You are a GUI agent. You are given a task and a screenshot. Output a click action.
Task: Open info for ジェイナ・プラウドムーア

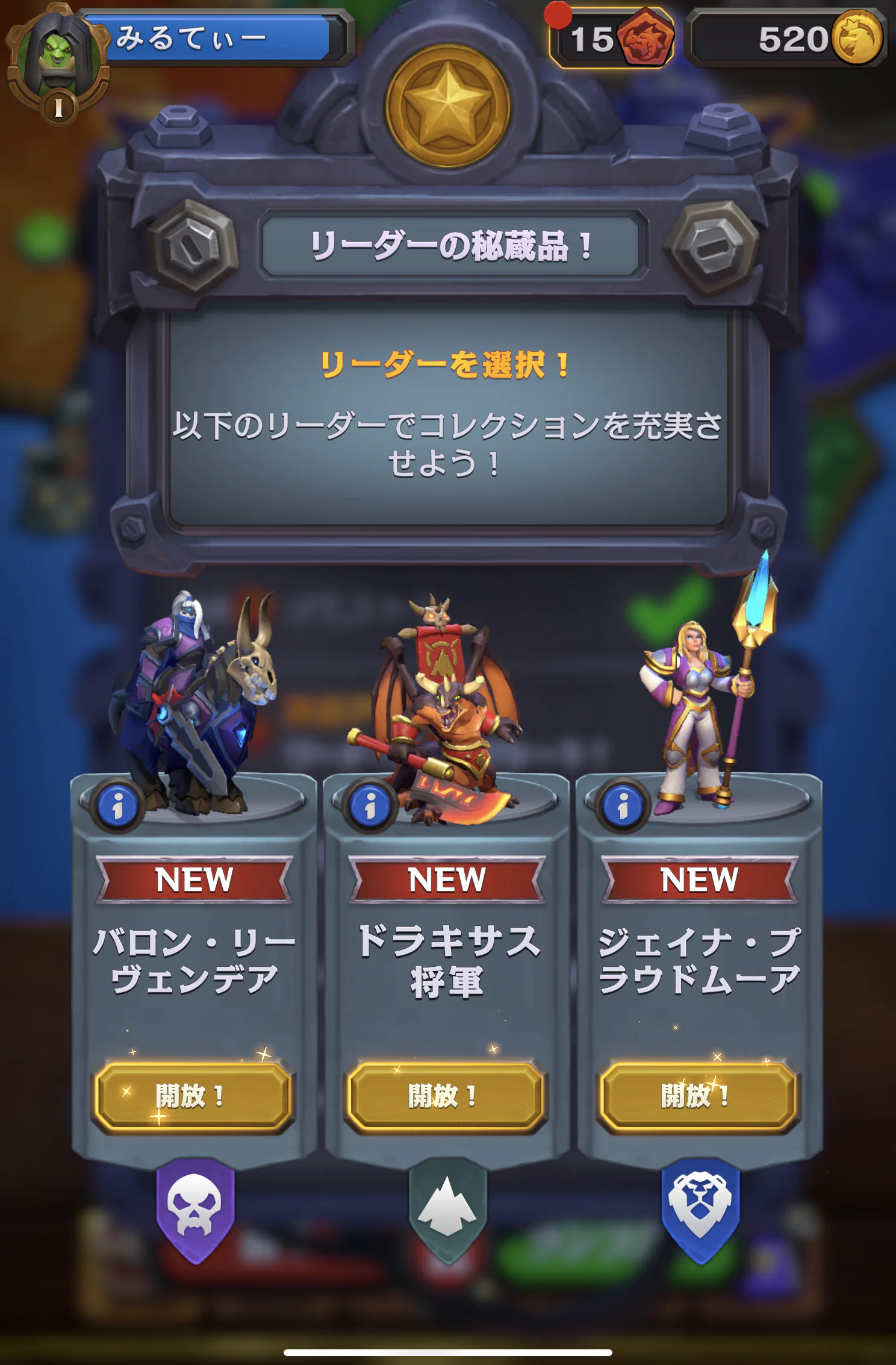[623, 805]
